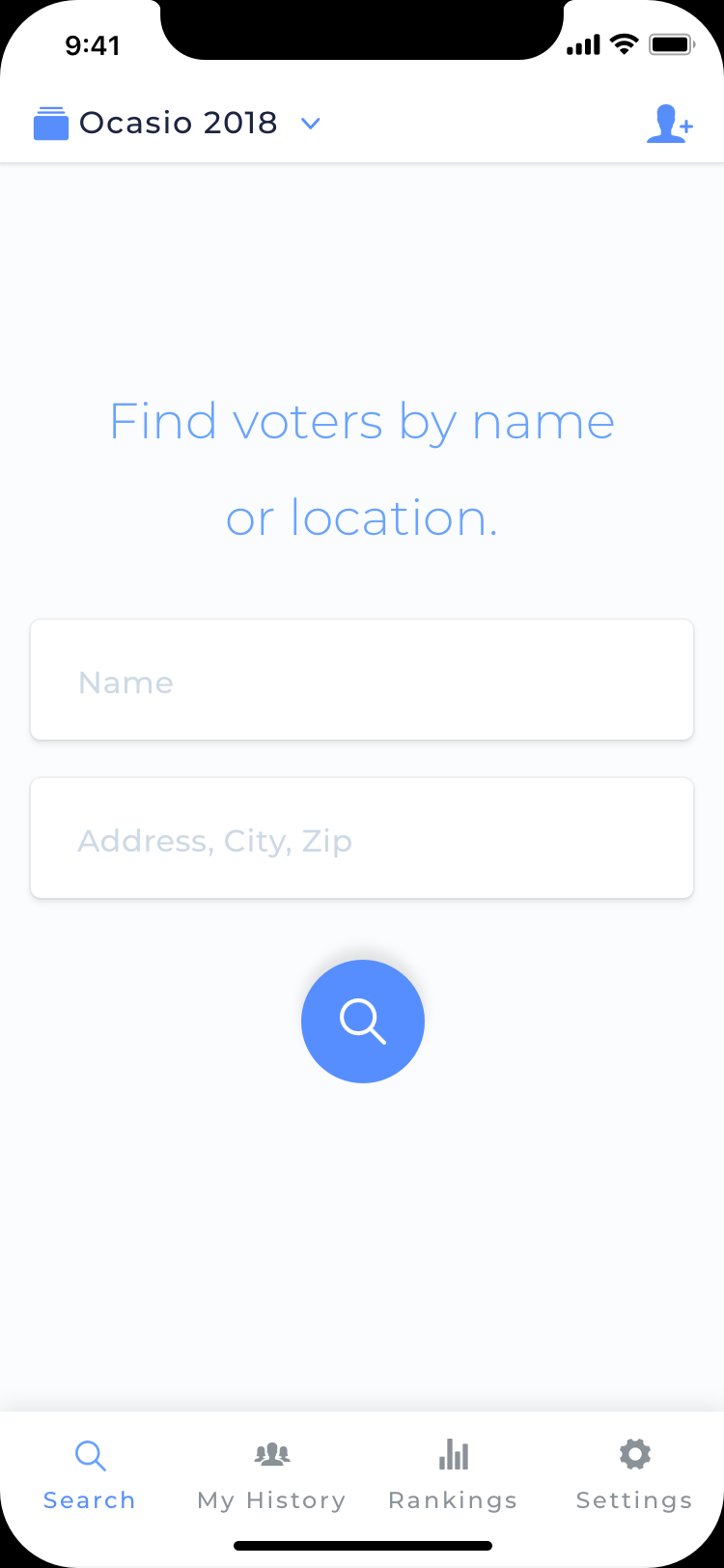This screenshot has height=1568, width=724.
Task: Go to the Rankings tab
Action: coord(453,1474)
